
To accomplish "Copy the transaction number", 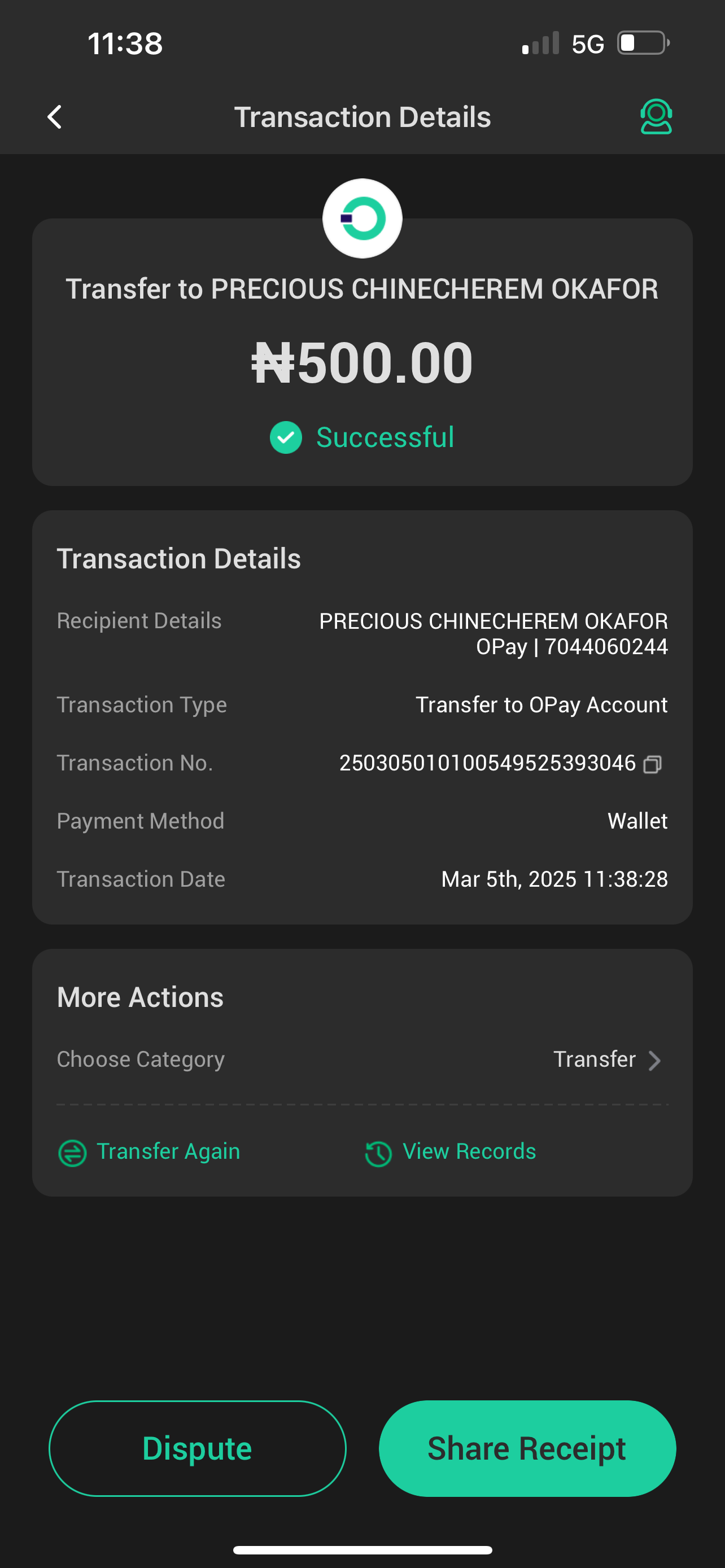I will [653, 764].
